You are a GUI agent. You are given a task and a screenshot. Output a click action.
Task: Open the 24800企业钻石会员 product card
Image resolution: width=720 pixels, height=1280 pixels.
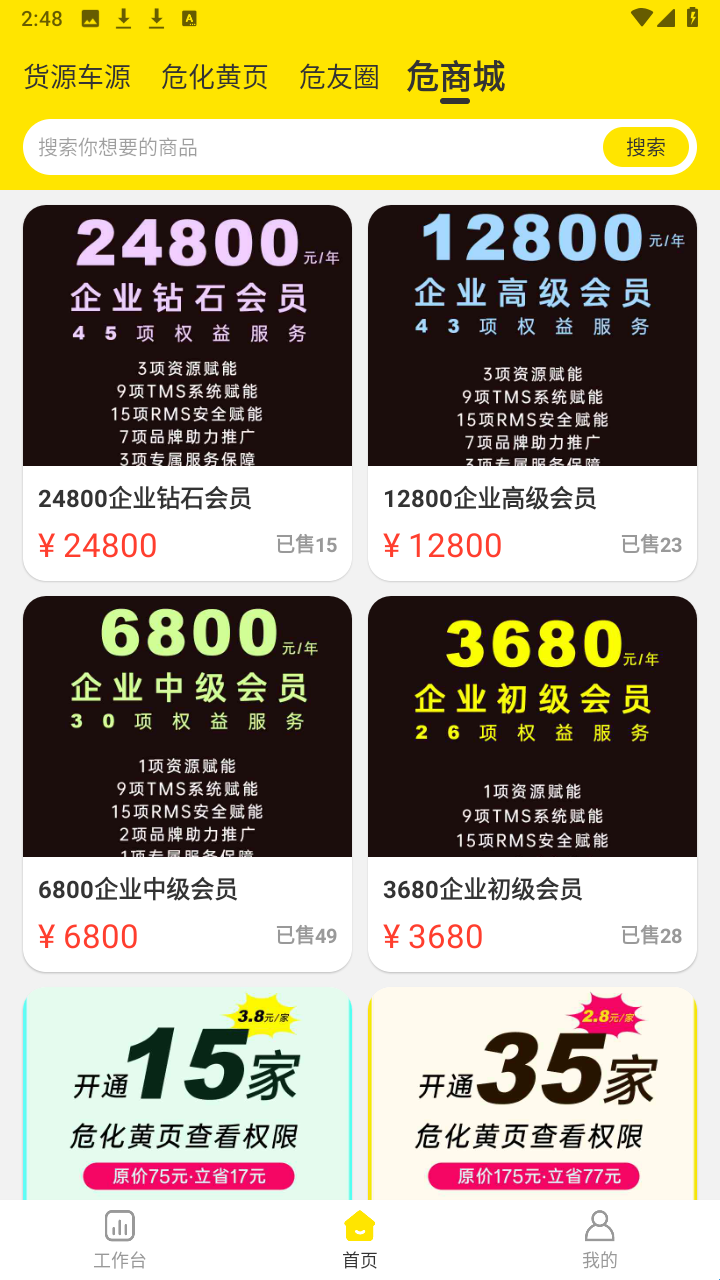[187, 392]
